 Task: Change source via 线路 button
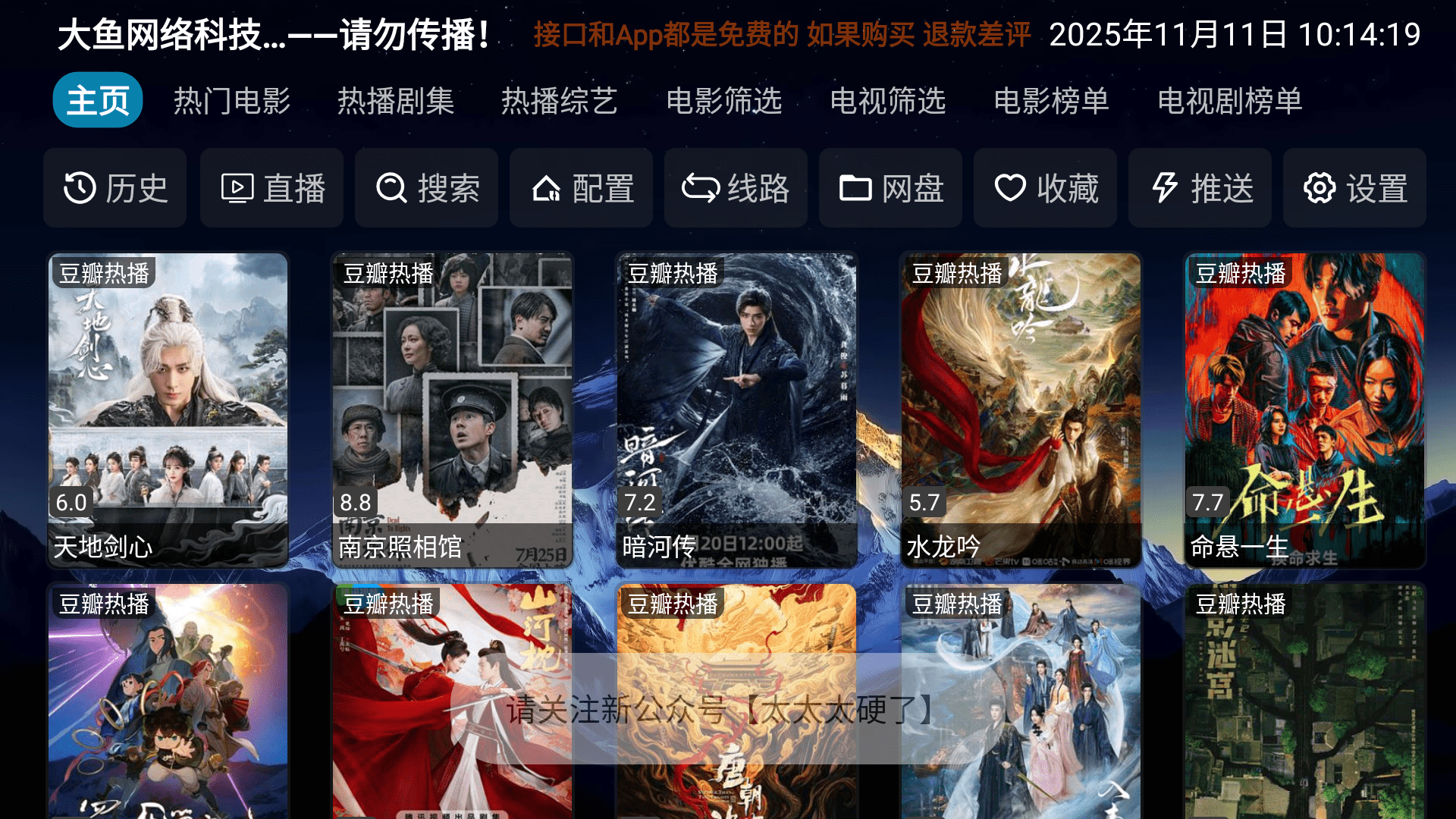point(736,188)
